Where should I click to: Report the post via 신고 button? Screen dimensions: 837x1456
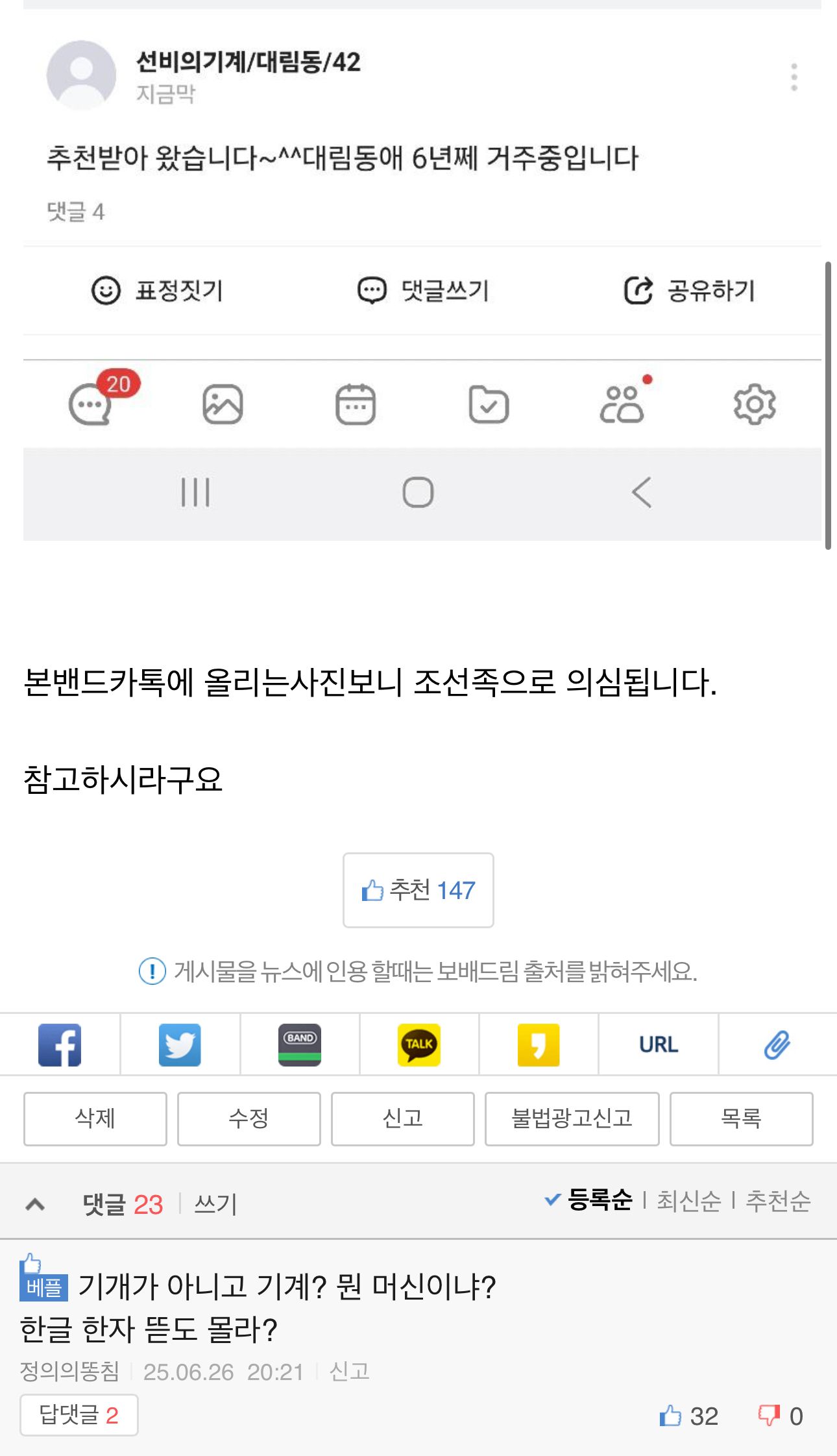point(402,1118)
